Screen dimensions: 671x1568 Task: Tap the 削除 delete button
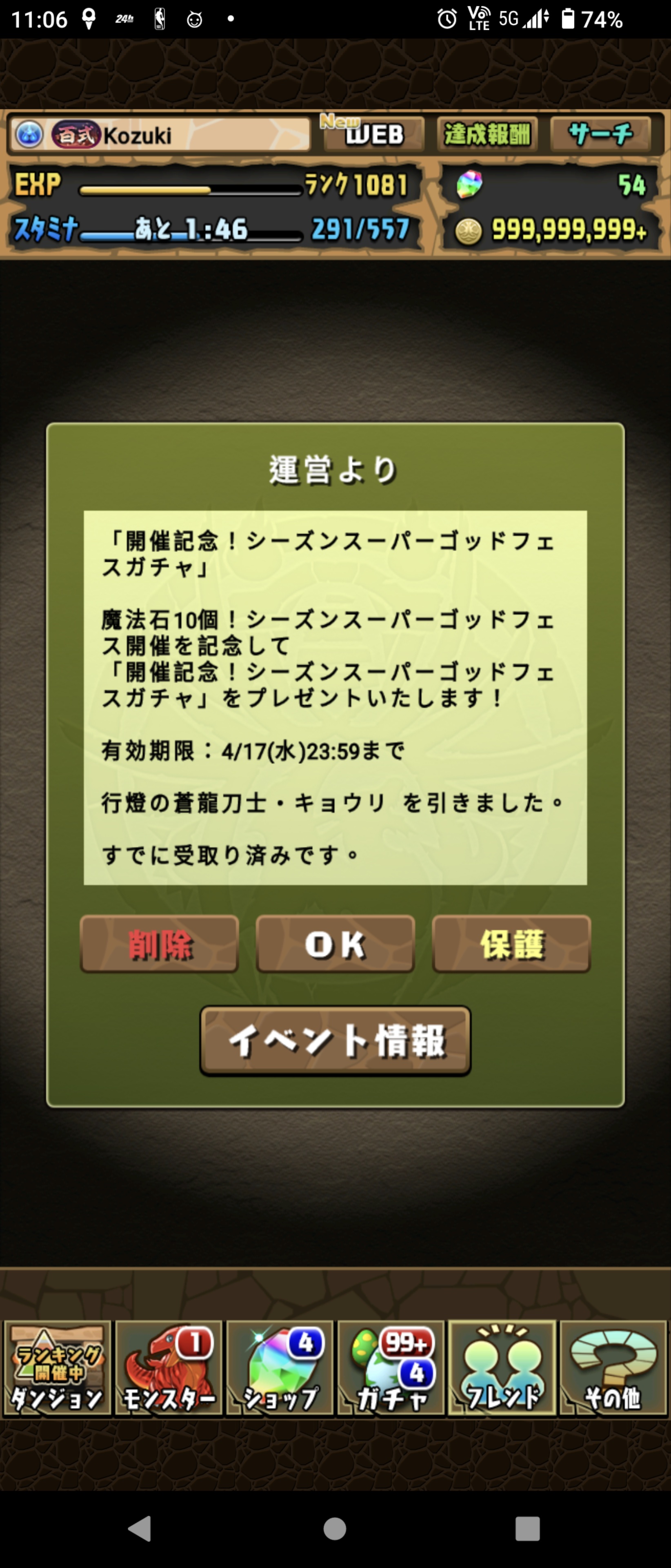[160, 944]
